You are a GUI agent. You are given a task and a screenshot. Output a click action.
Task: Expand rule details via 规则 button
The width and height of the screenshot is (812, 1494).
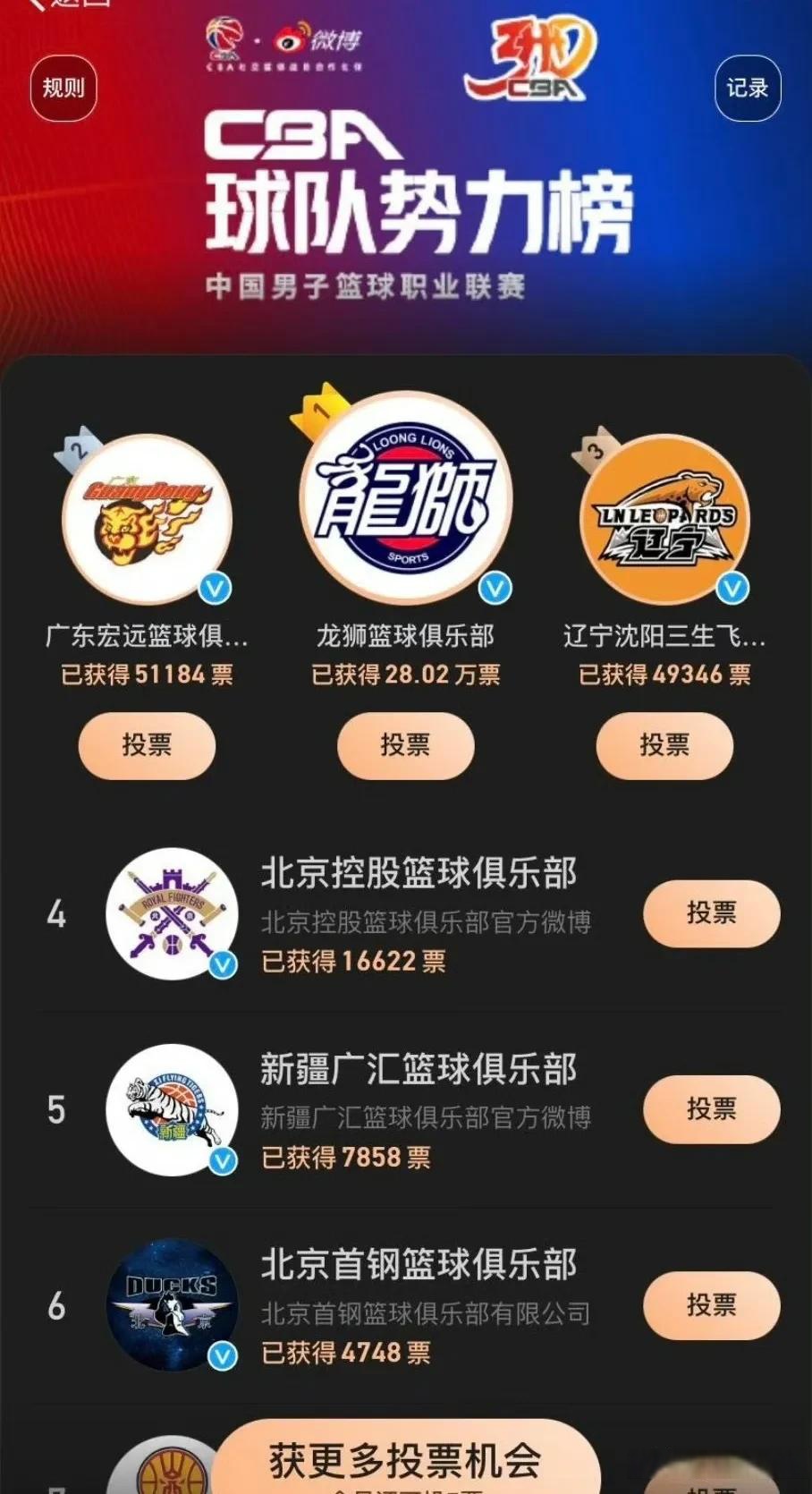tap(61, 88)
